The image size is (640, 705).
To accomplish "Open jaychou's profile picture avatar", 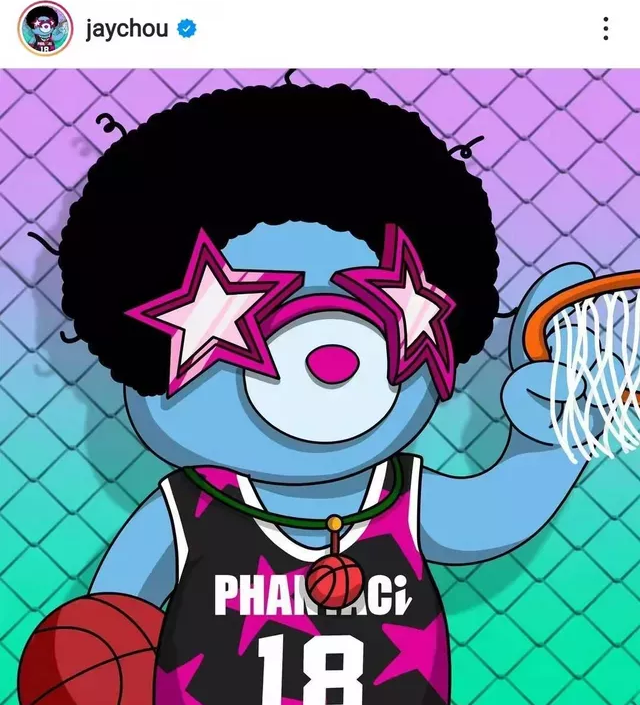I will [x=45, y=29].
